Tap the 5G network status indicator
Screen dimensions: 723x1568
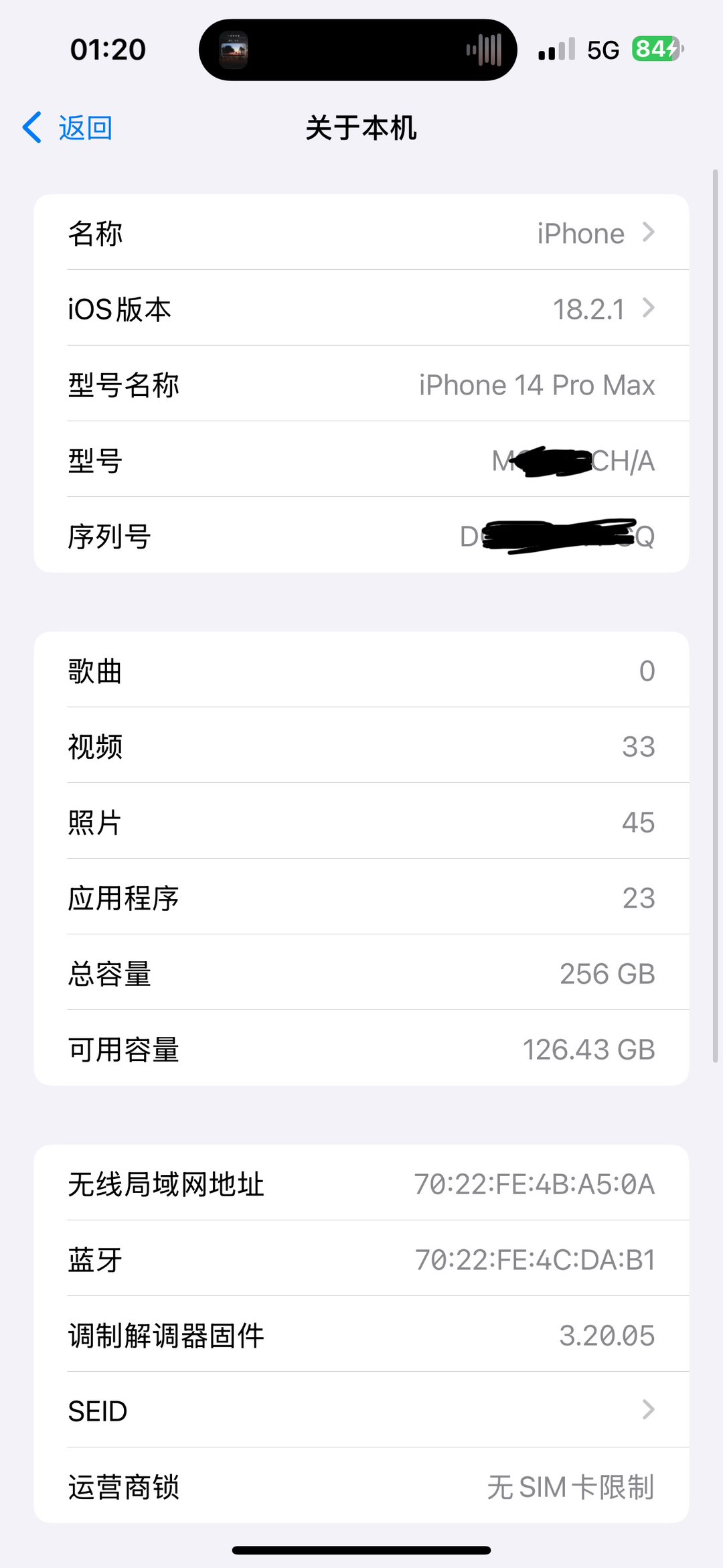[x=601, y=49]
